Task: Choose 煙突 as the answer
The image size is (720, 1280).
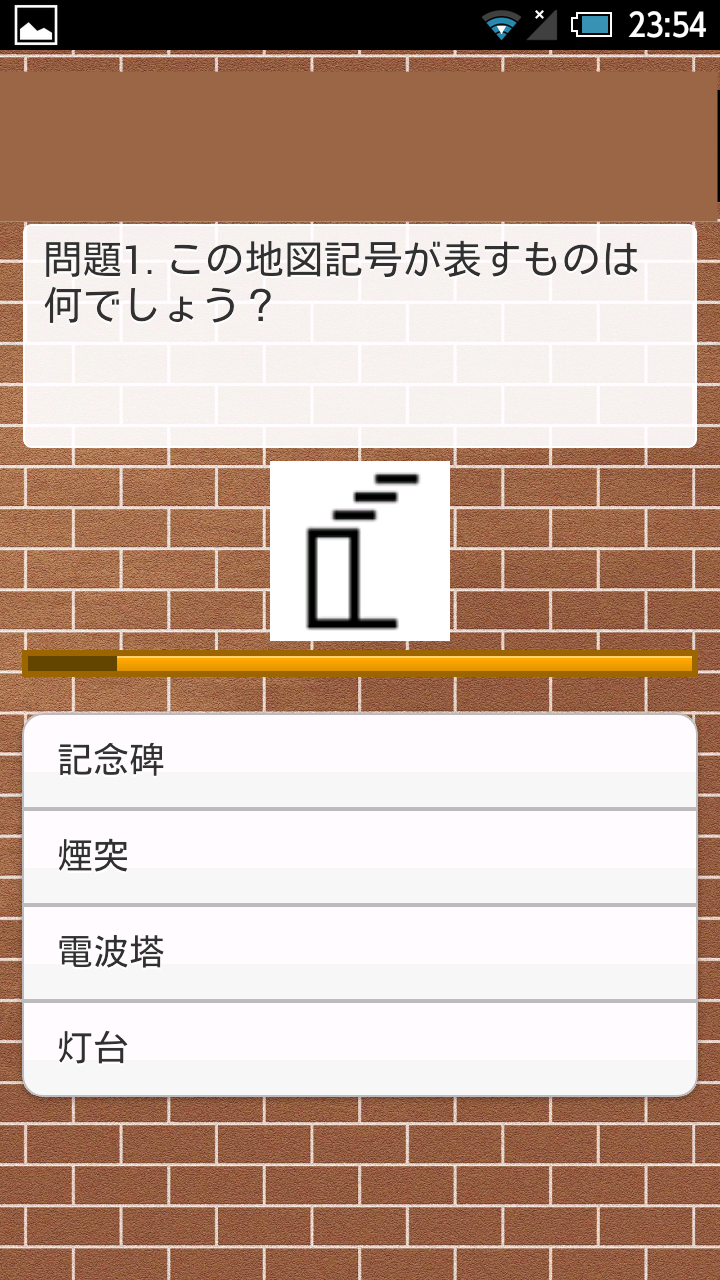Action: (x=359, y=857)
